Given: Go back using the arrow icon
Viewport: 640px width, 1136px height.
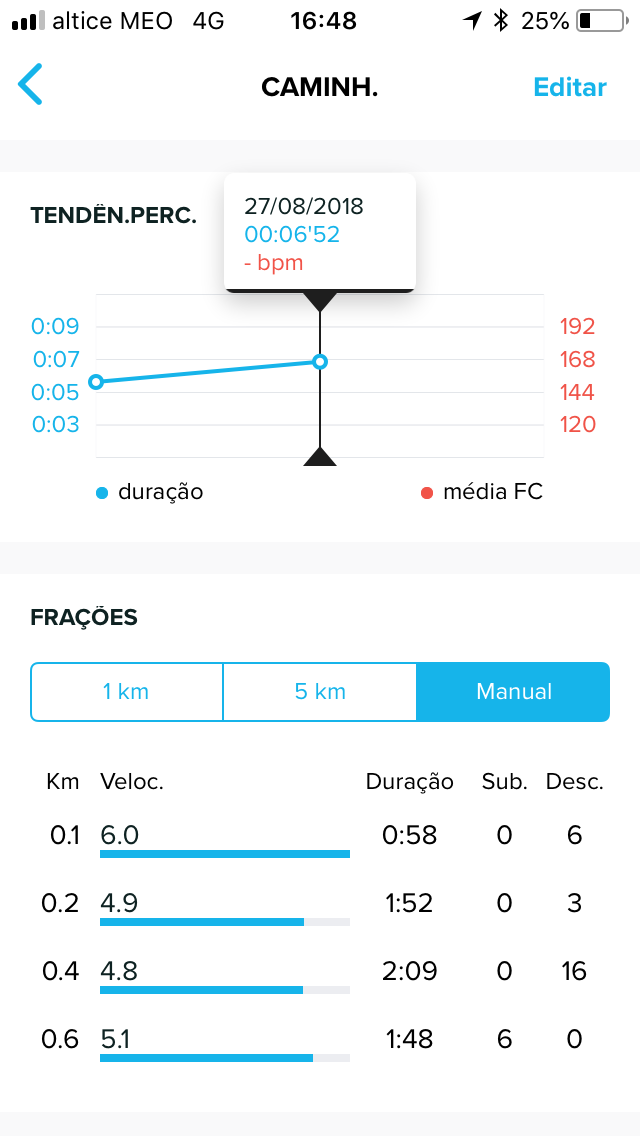Looking at the screenshot, I should (30, 85).
